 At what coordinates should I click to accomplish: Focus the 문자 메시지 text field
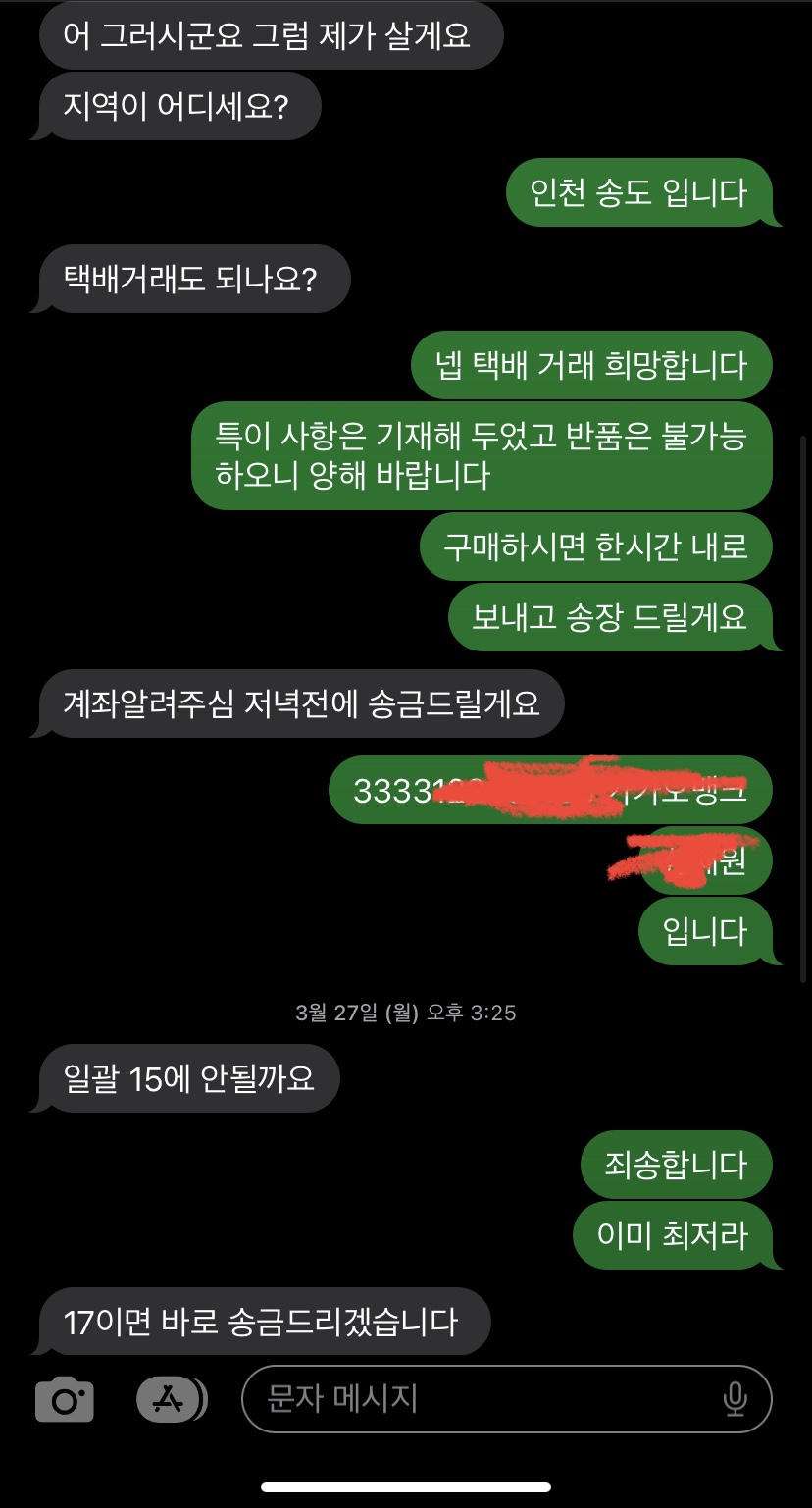pyautogui.click(x=471, y=1399)
